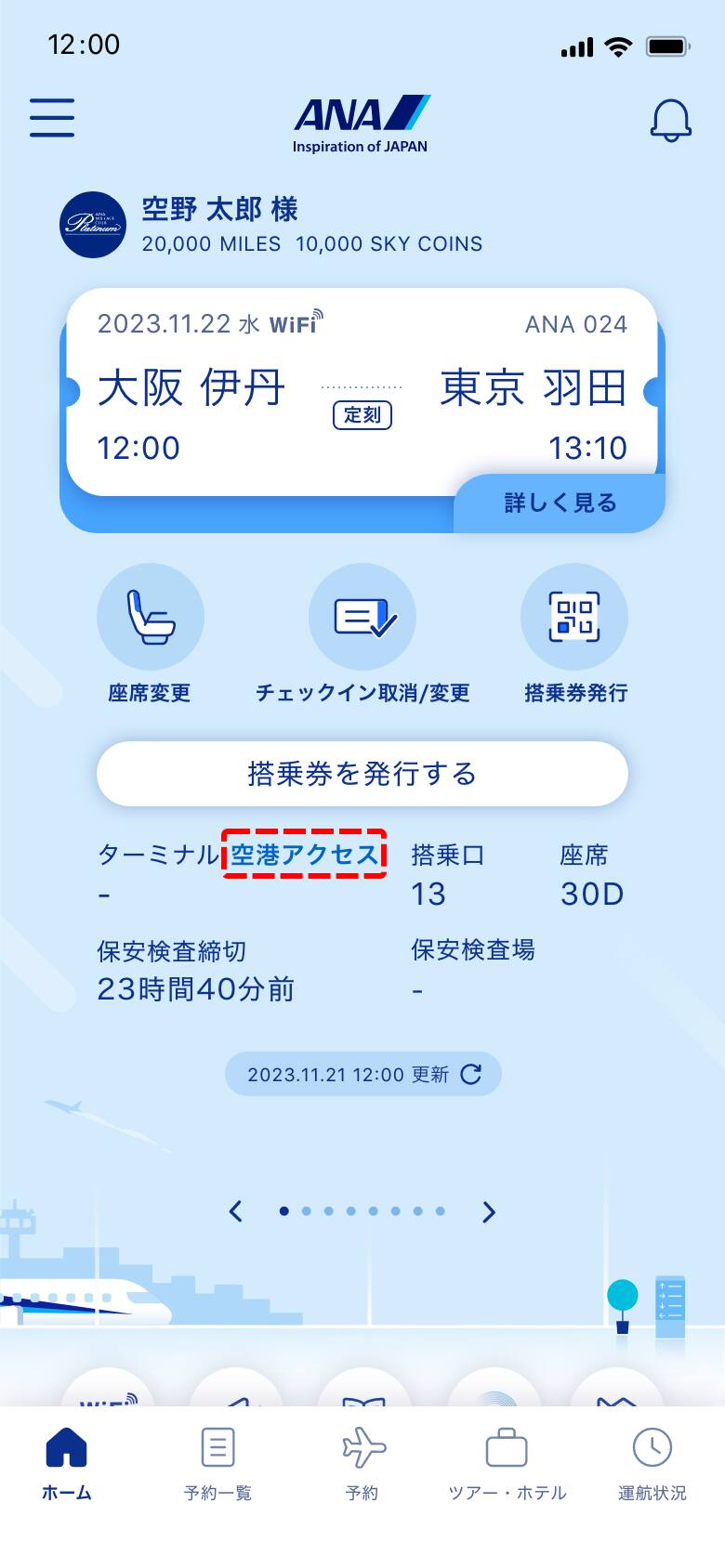The width and height of the screenshot is (725, 1568).
Task: Switch to the 予約 tab
Action: (362, 1465)
